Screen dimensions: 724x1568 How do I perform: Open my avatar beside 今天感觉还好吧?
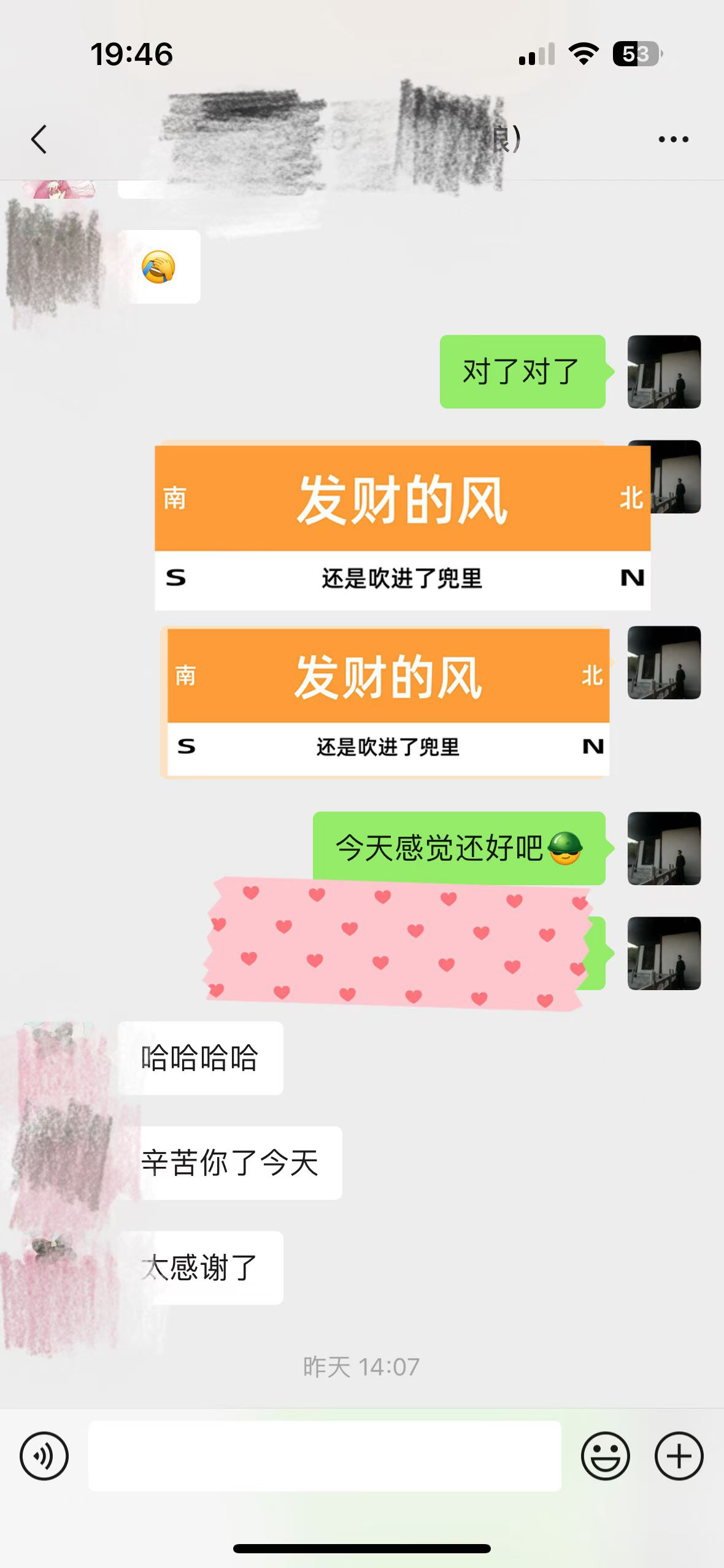(664, 848)
